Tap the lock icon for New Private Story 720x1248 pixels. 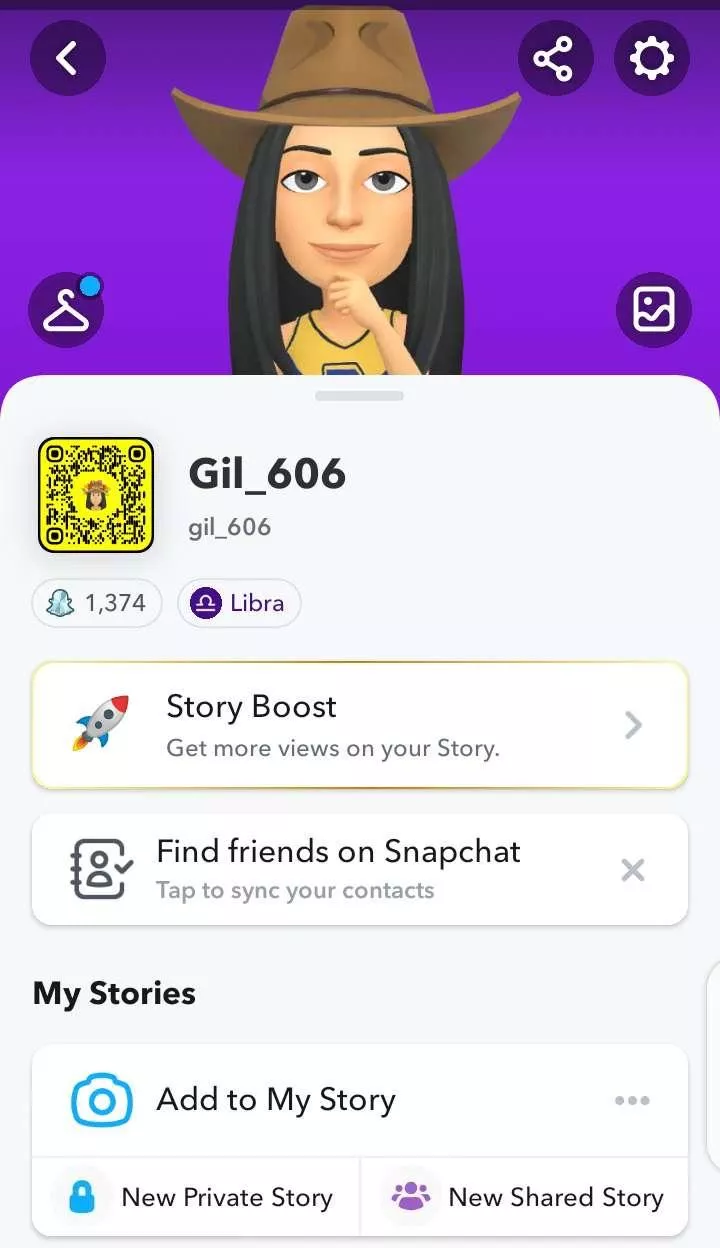(83, 1196)
